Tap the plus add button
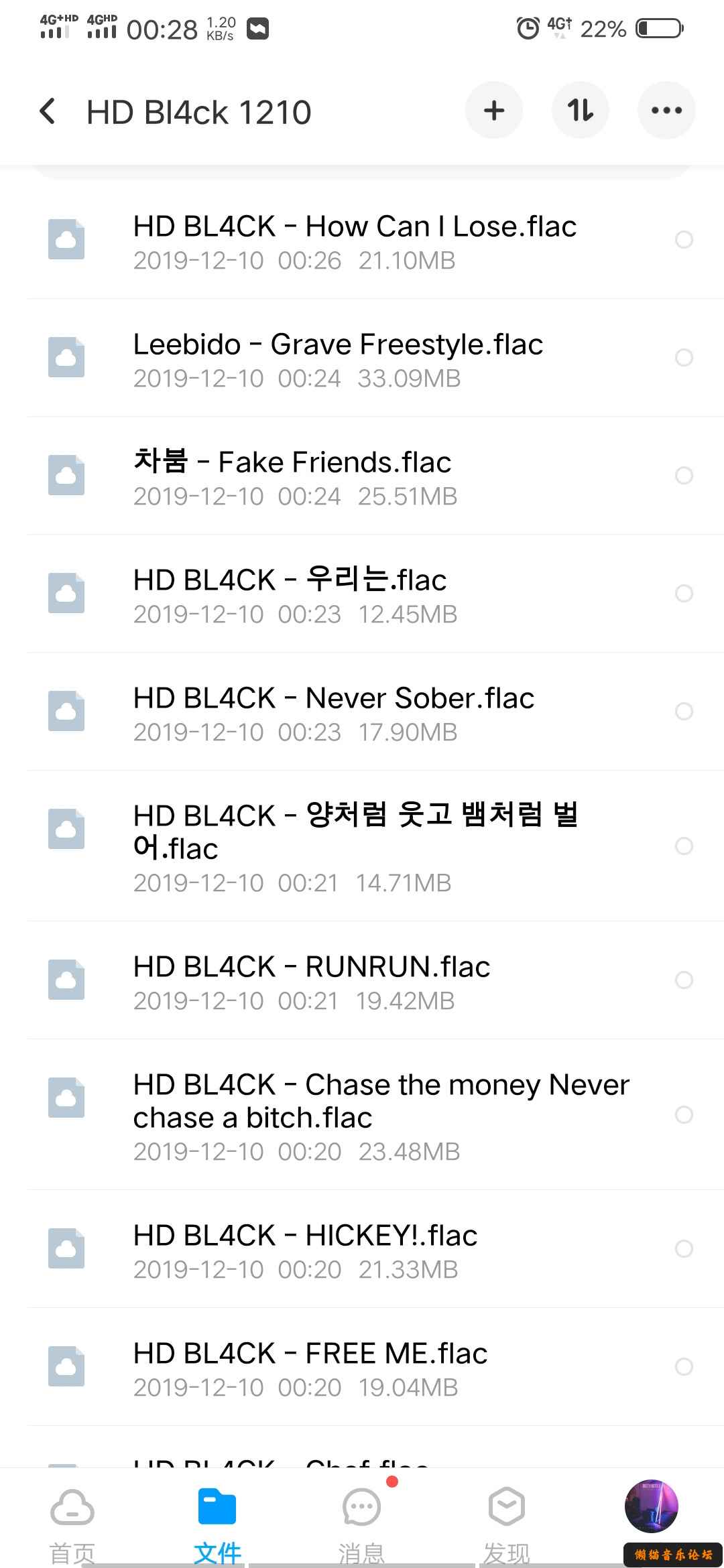This screenshot has height=1568, width=724. [x=494, y=111]
